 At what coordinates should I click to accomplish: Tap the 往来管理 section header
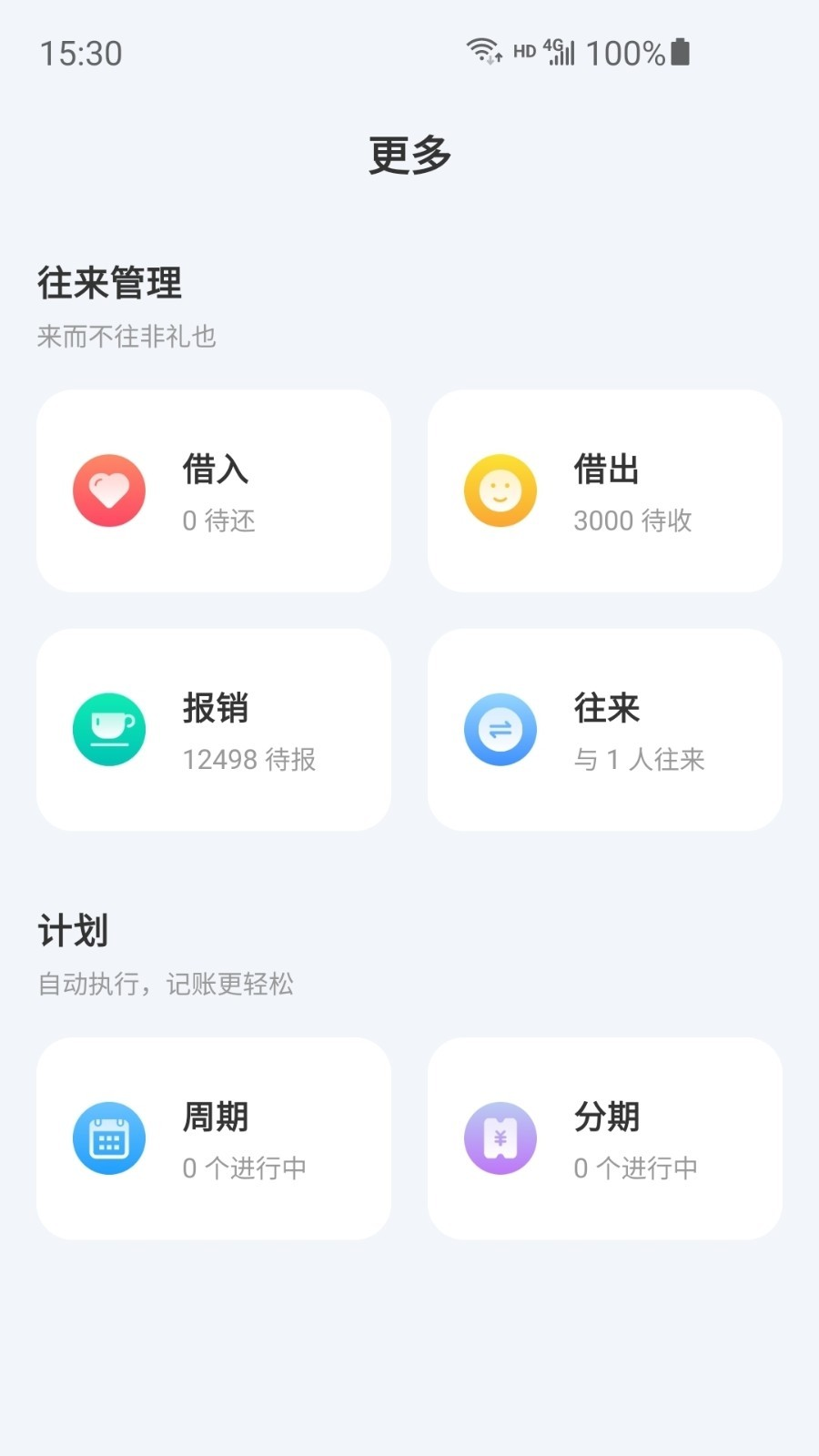[108, 283]
